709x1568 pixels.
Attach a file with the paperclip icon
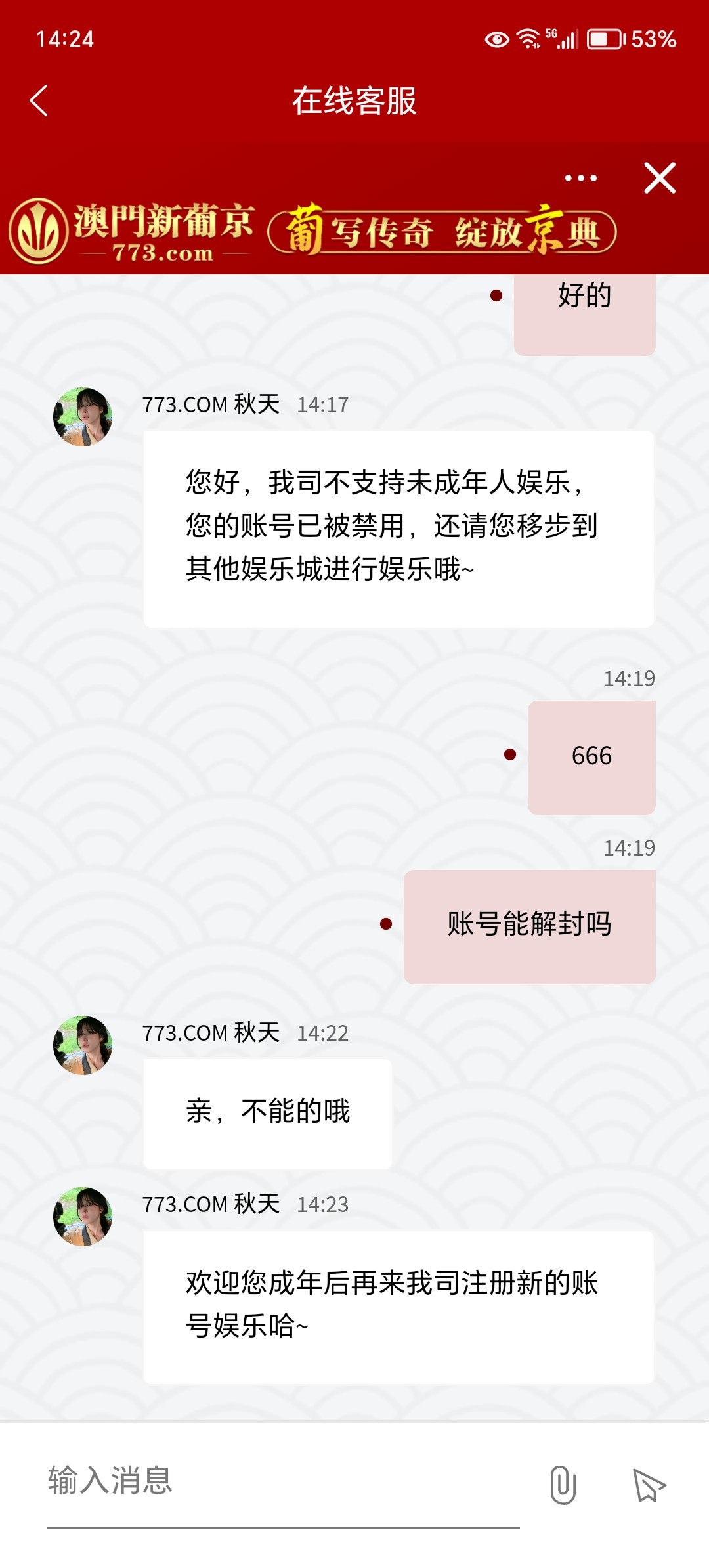pos(563,1485)
